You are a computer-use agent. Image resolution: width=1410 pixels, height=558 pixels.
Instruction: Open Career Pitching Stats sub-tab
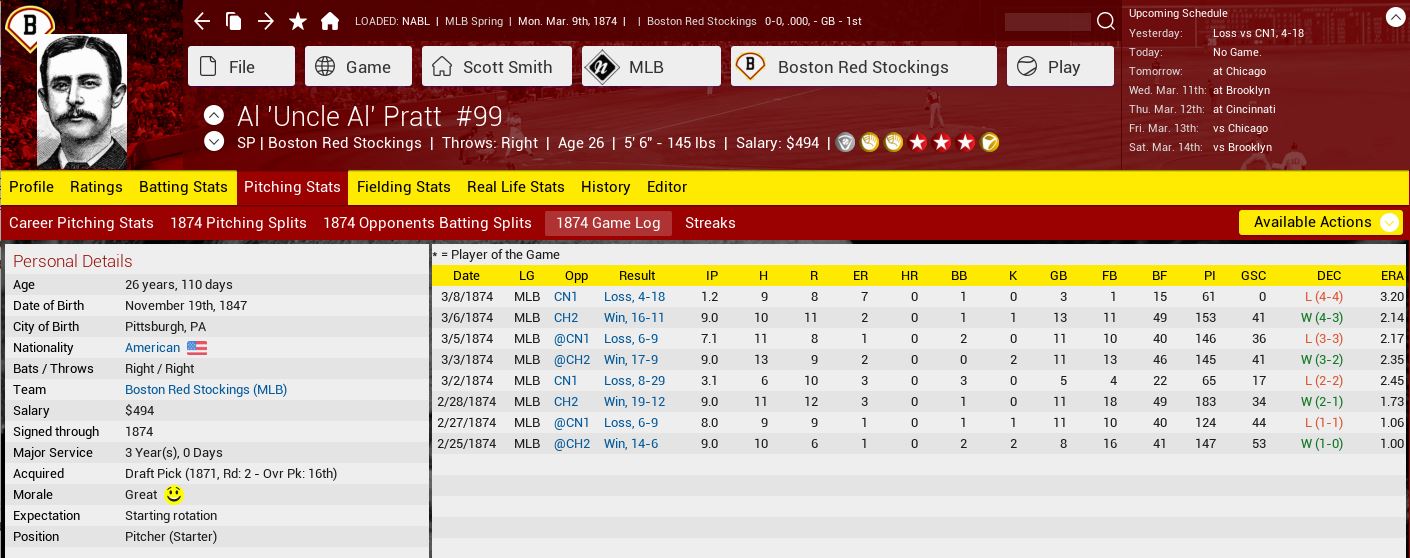click(x=81, y=223)
